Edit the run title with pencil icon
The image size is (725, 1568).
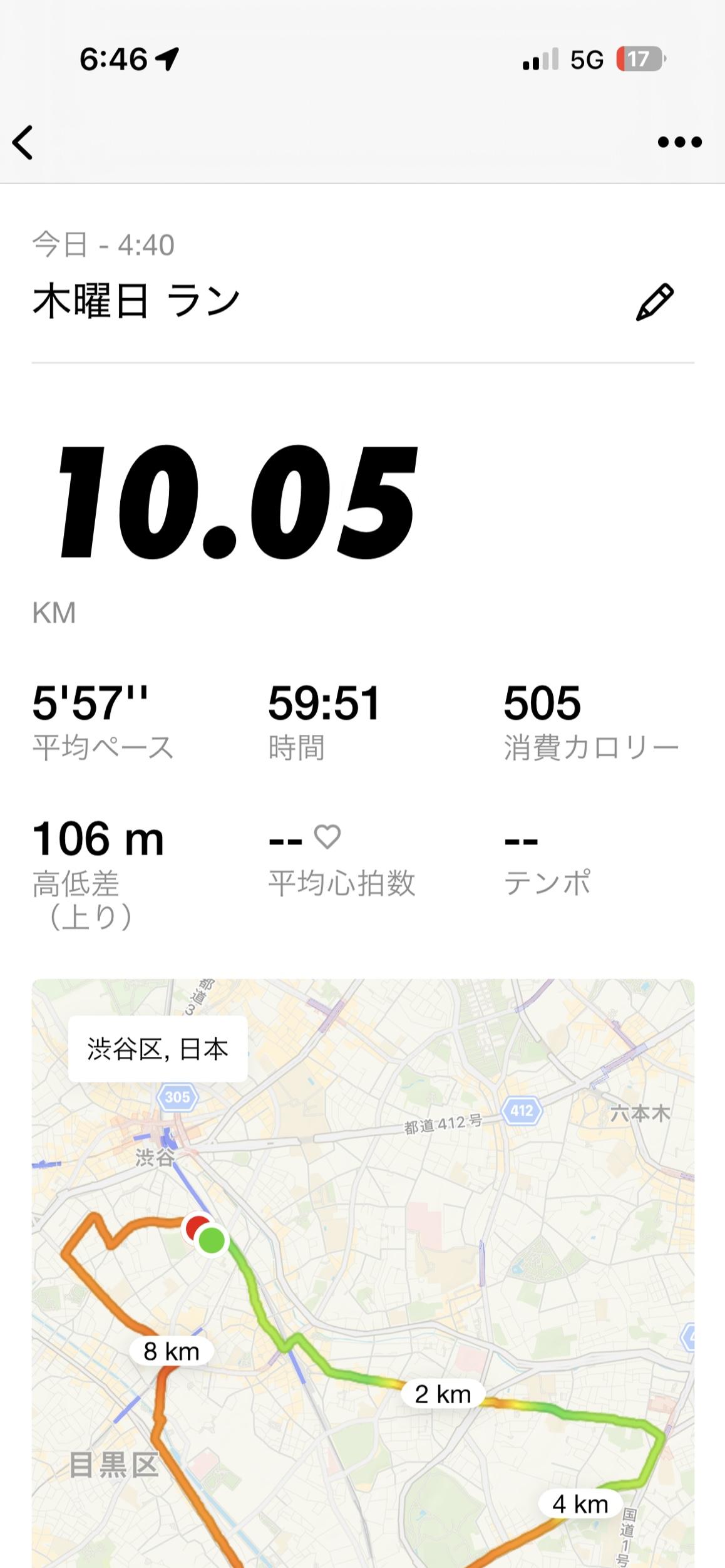654,302
